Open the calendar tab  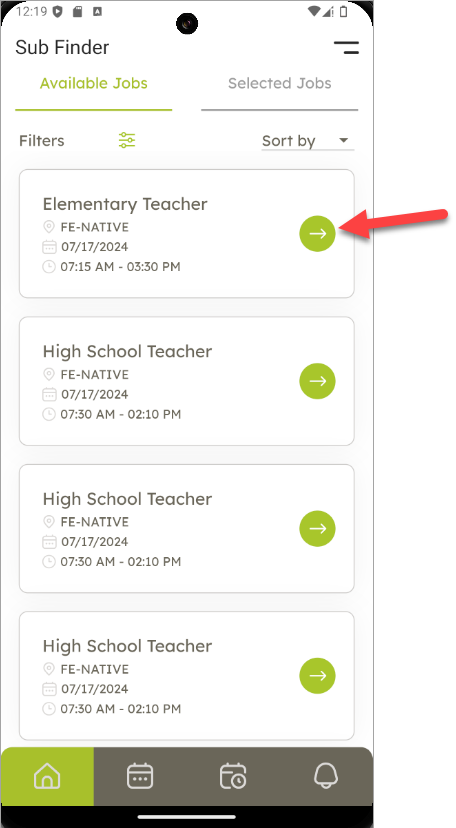(140, 776)
